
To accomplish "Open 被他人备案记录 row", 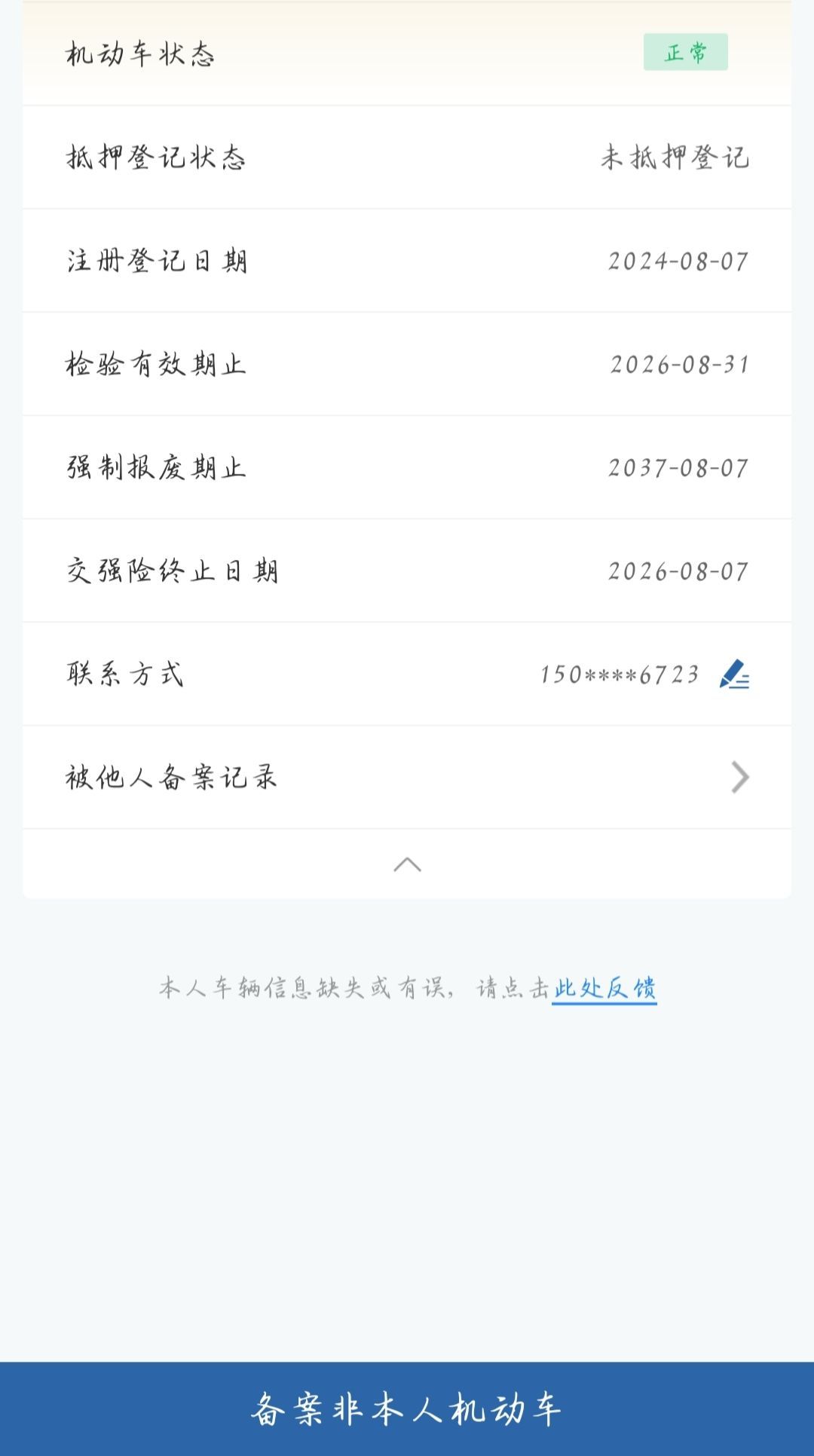I will (x=407, y=777).
